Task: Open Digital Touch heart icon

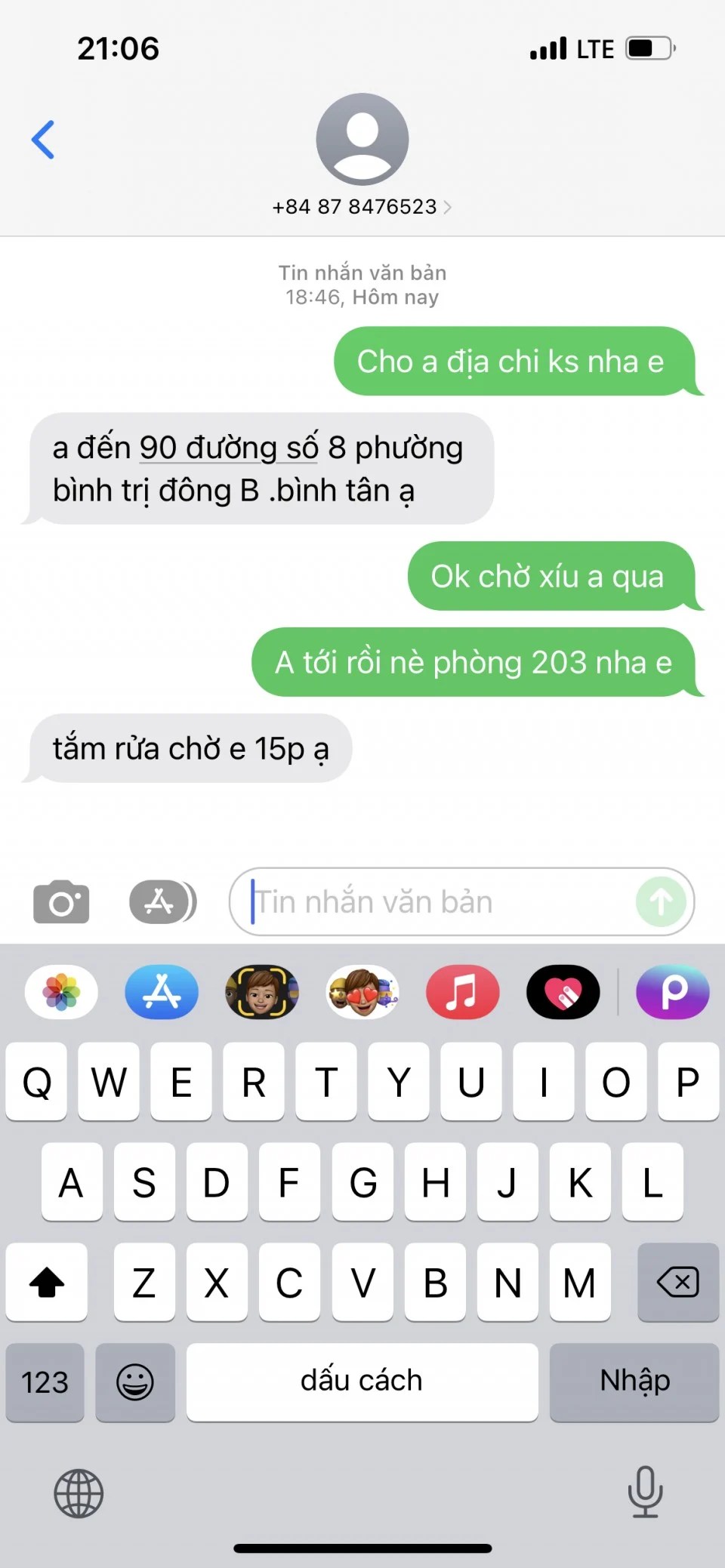Action: tap(563, 992)
